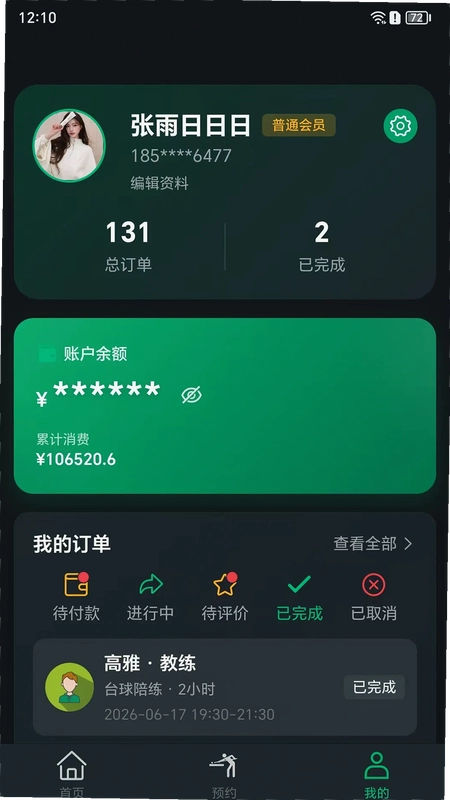Viewport: 450px width, 800px height.
Task: Show 待付款 orders
Action: [76, 596]
